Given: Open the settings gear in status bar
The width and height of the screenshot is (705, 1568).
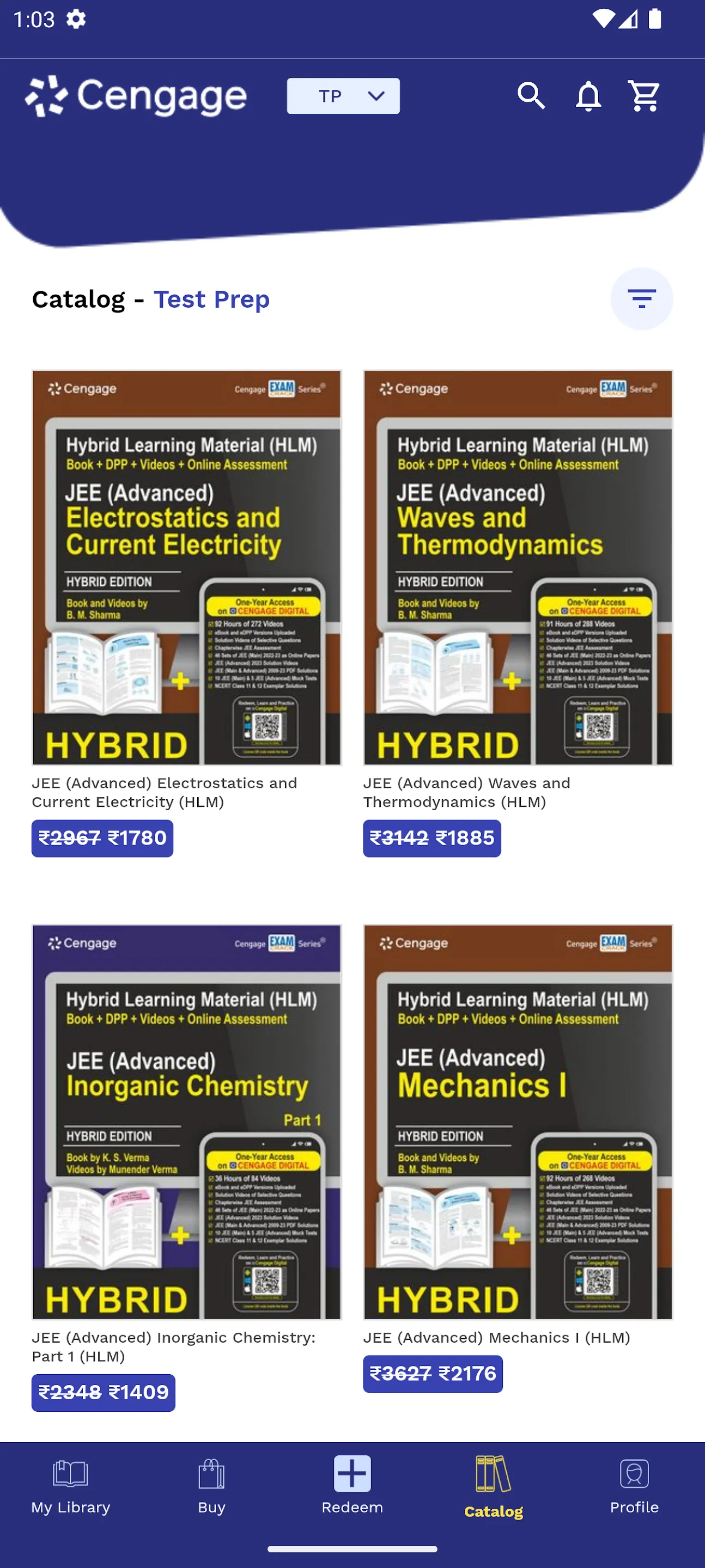Looking at the screenshot, I should [x=75, y=19].
